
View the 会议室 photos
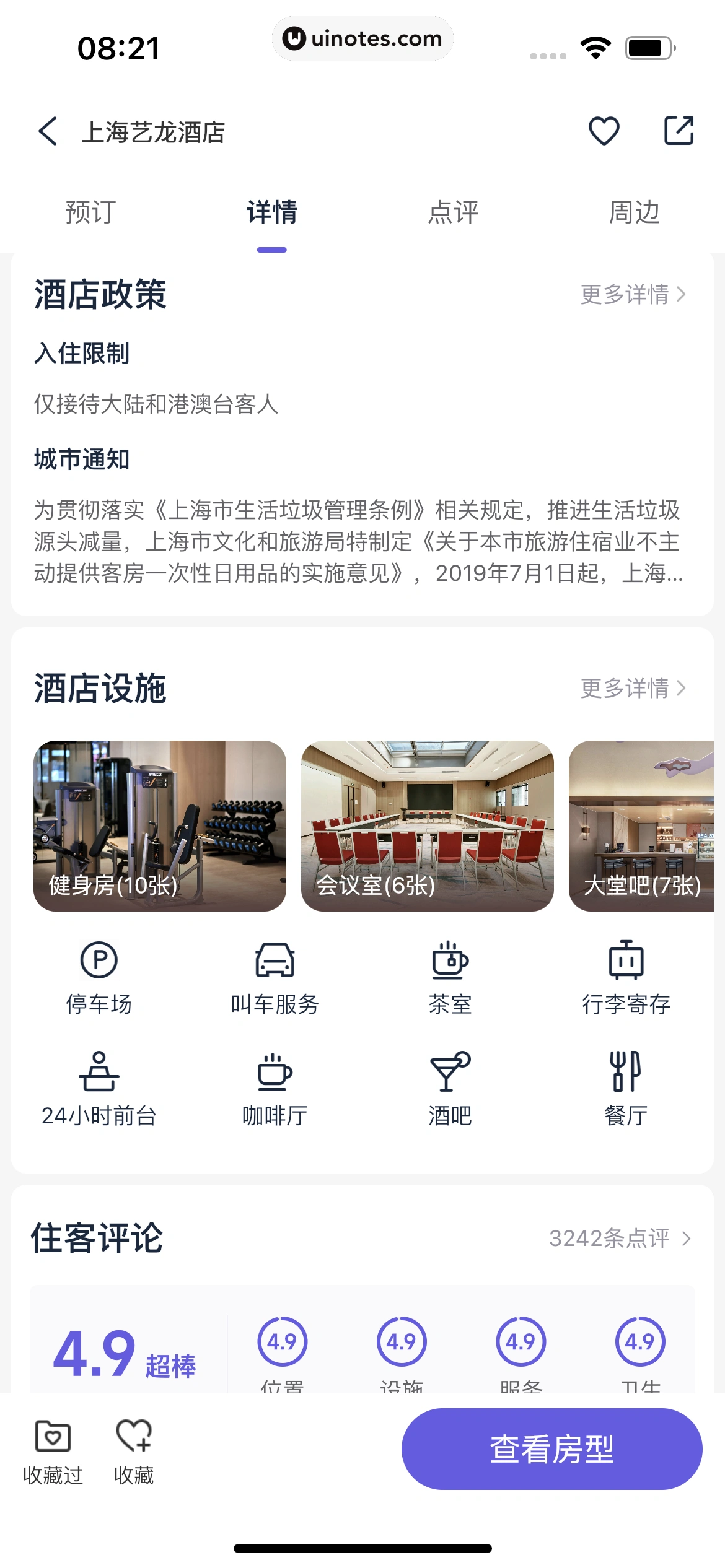click(427, 825)
